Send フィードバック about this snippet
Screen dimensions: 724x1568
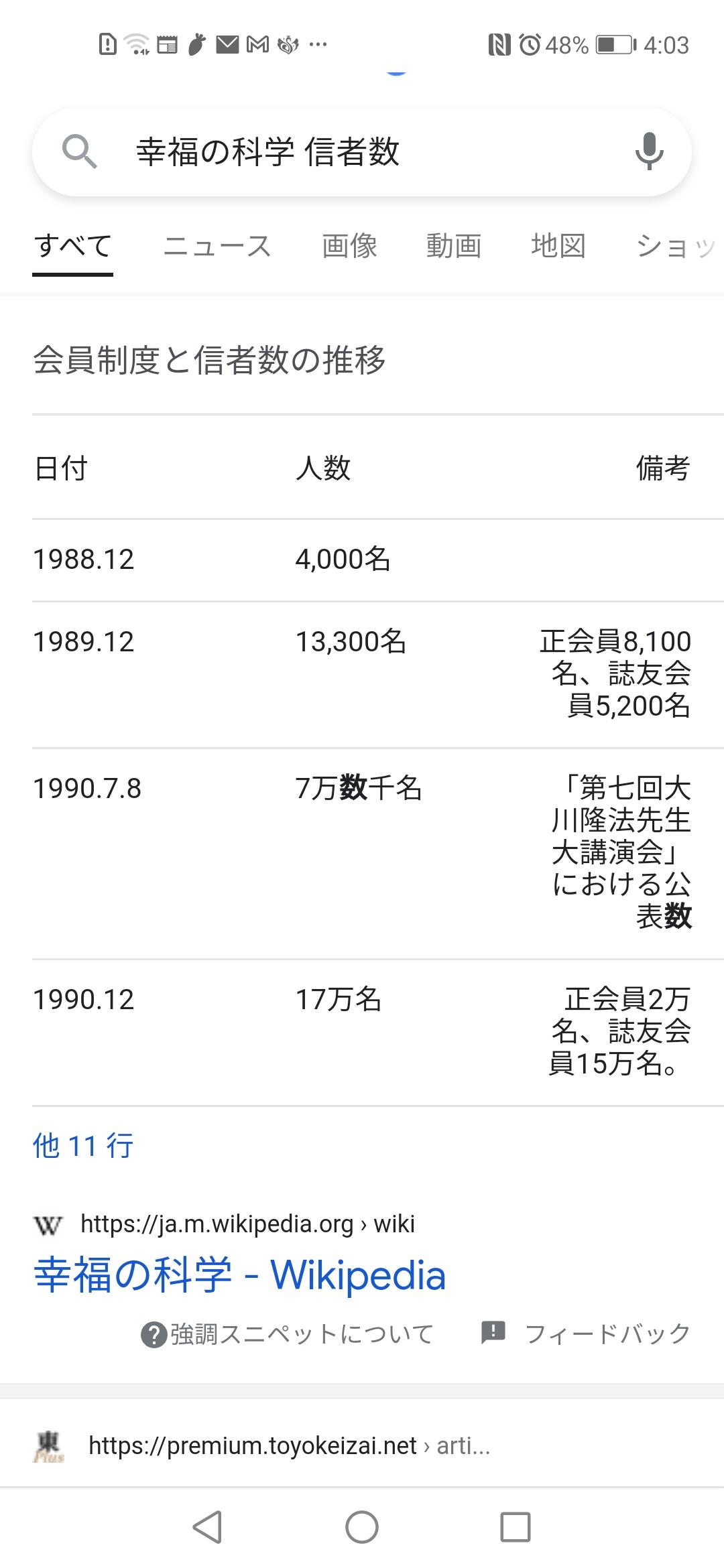pyautogui.click(x=586, y=1333)
